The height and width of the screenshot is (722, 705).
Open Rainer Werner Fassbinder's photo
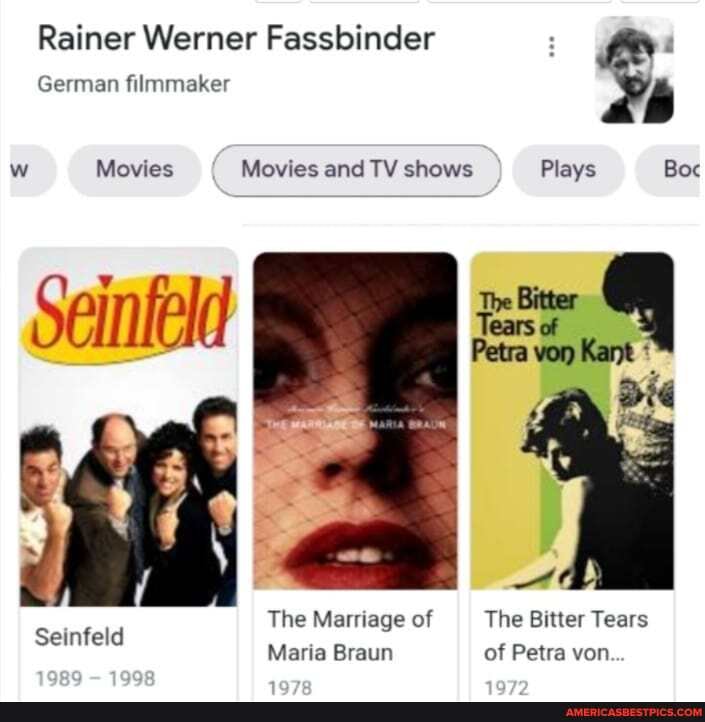coord(634,69)
